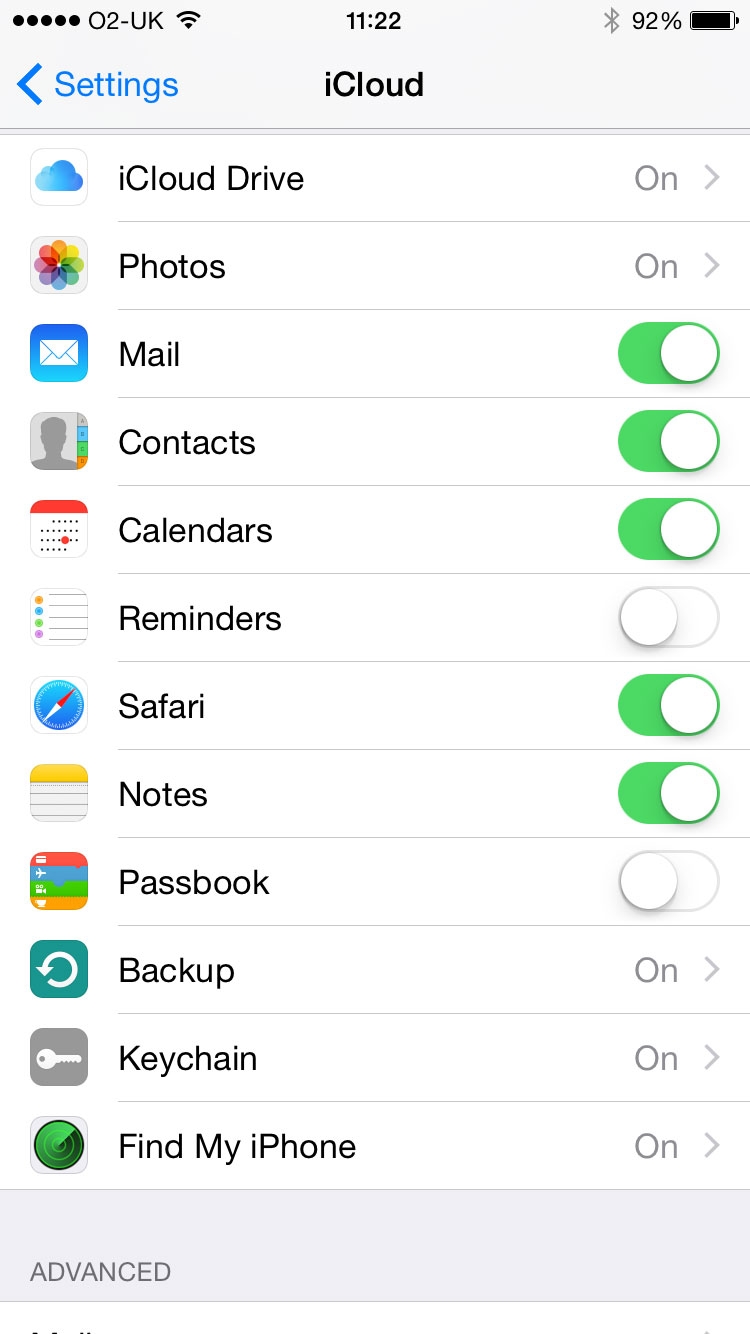This screenshot has height=1334, width=750.
Task: Go back to Settings
Action: coord(97,85)
